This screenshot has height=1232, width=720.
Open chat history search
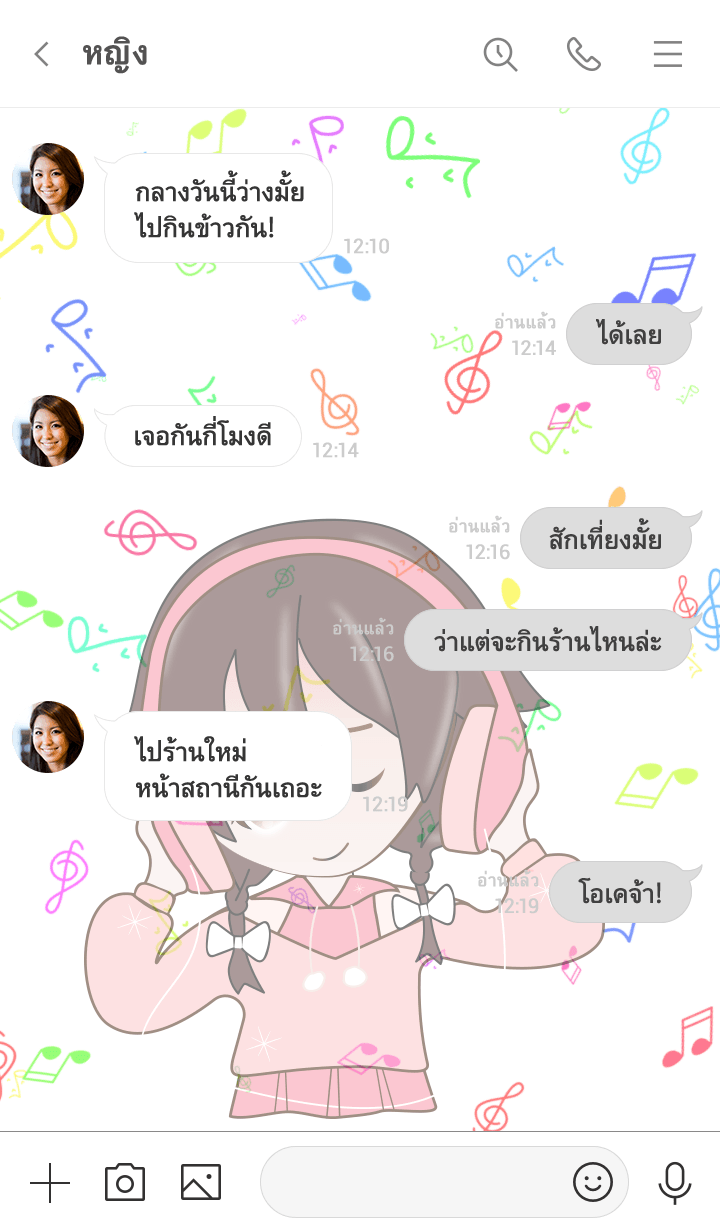tap(500, 54)
